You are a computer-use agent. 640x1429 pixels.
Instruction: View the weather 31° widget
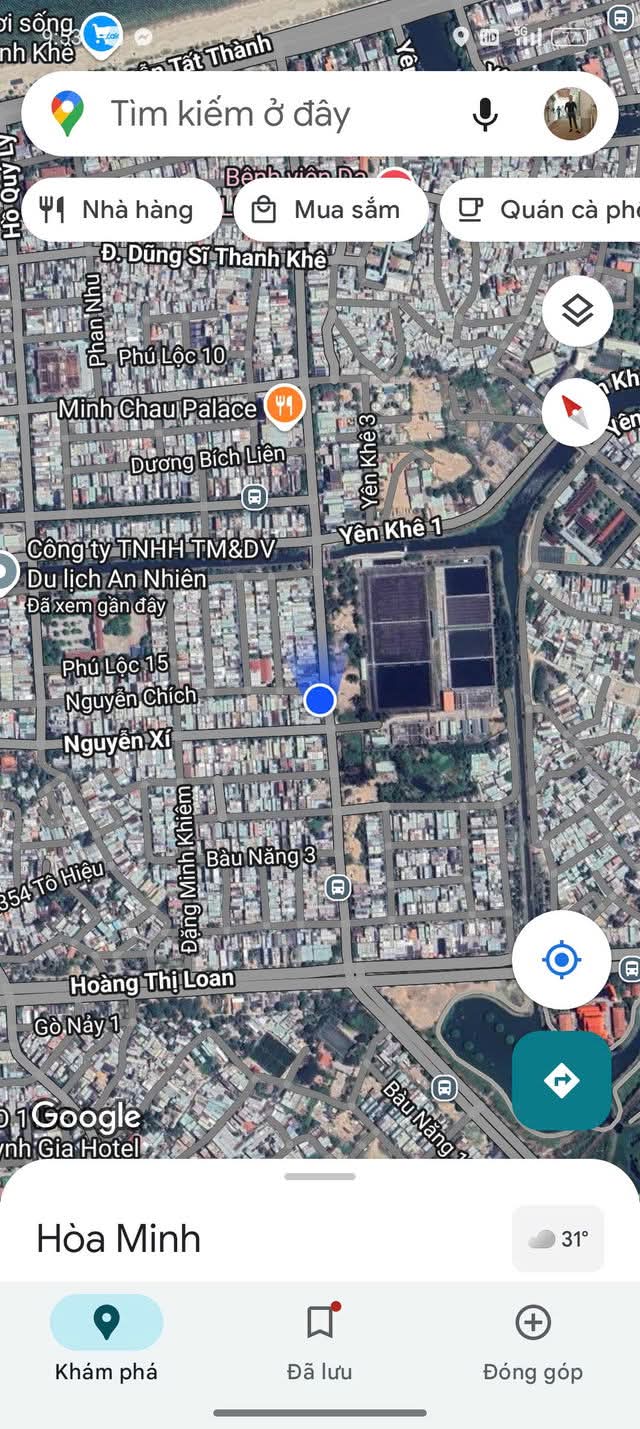click(x=558, y=1239)
